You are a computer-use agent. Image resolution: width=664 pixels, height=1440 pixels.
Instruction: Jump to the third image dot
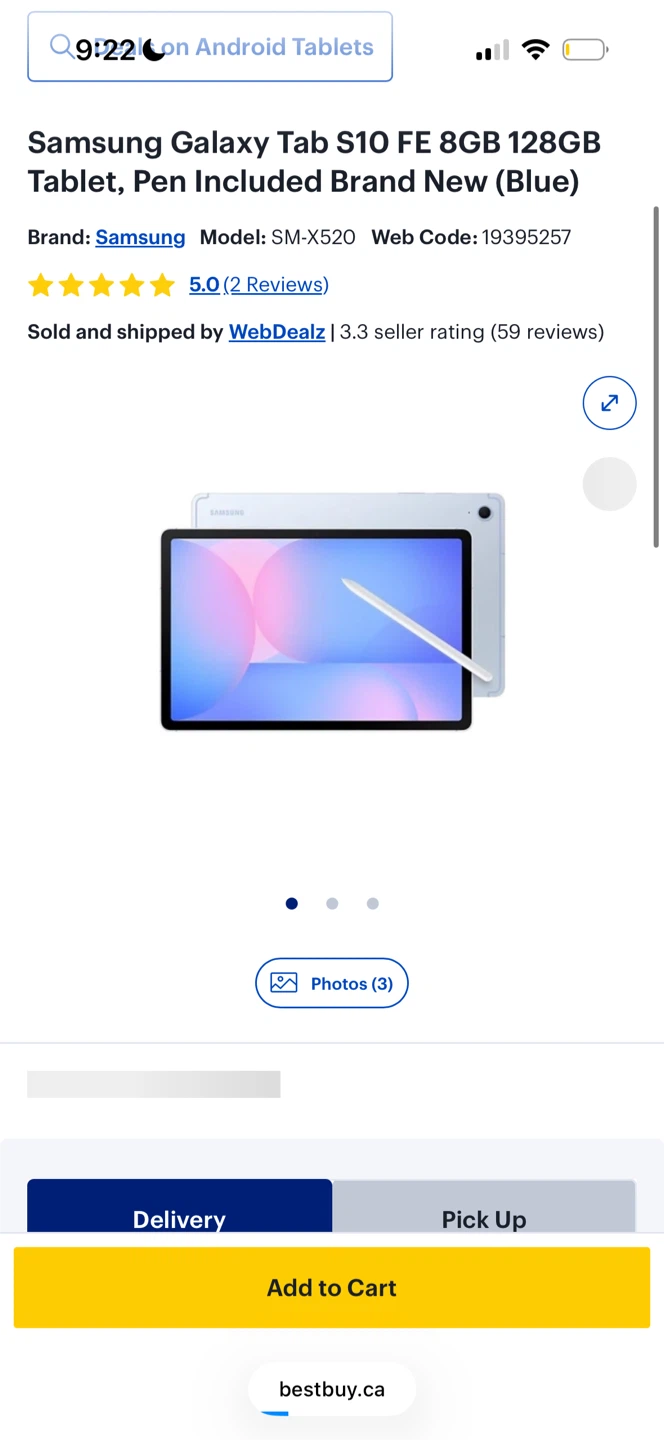tap(373, 904)
